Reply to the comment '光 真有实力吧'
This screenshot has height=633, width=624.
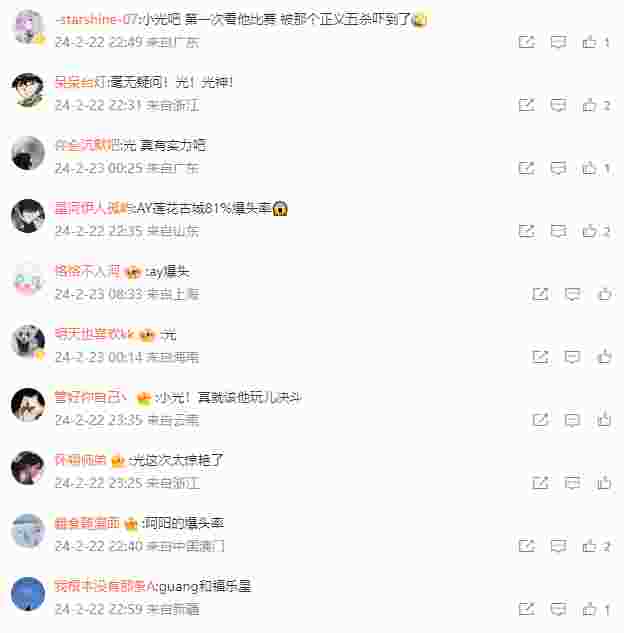pyautogui.click(x=558, y=168)
